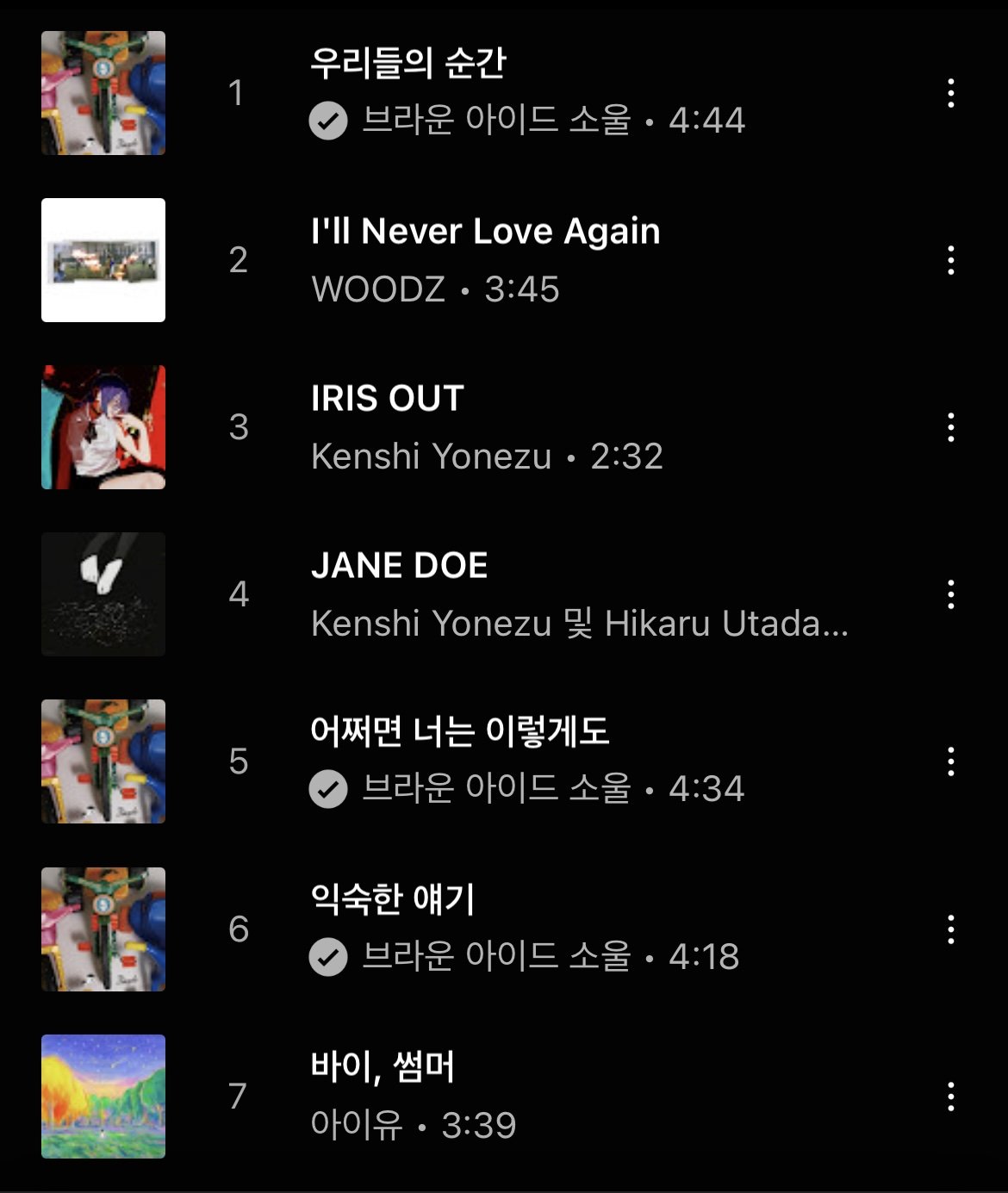Open more options for 익숙한 얘기
The width and height of the screenshot is (1008, 1193).
[950, 929]
